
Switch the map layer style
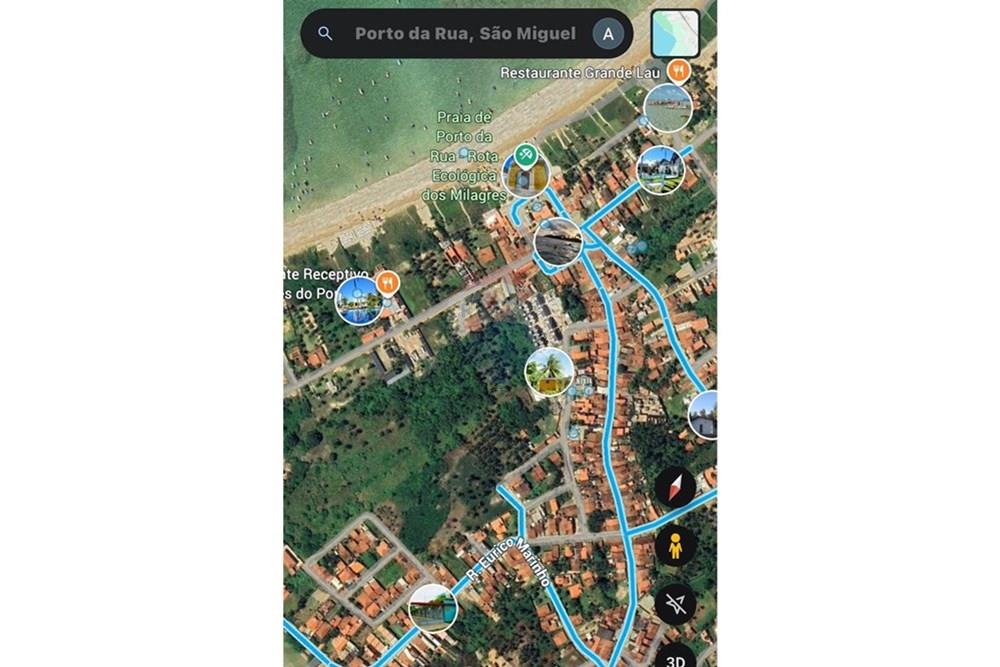(x=675, y=34)
